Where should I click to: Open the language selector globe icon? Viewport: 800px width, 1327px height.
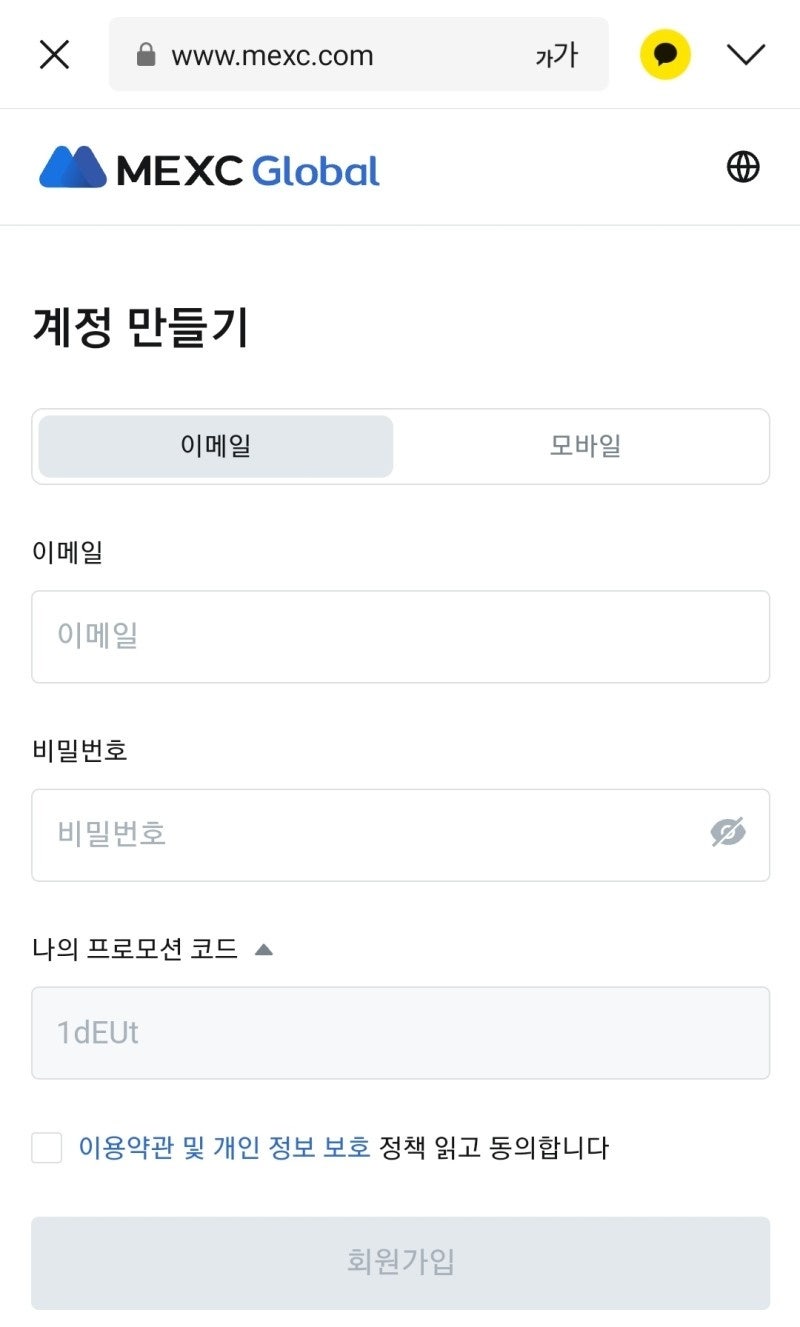click(742, 165)
